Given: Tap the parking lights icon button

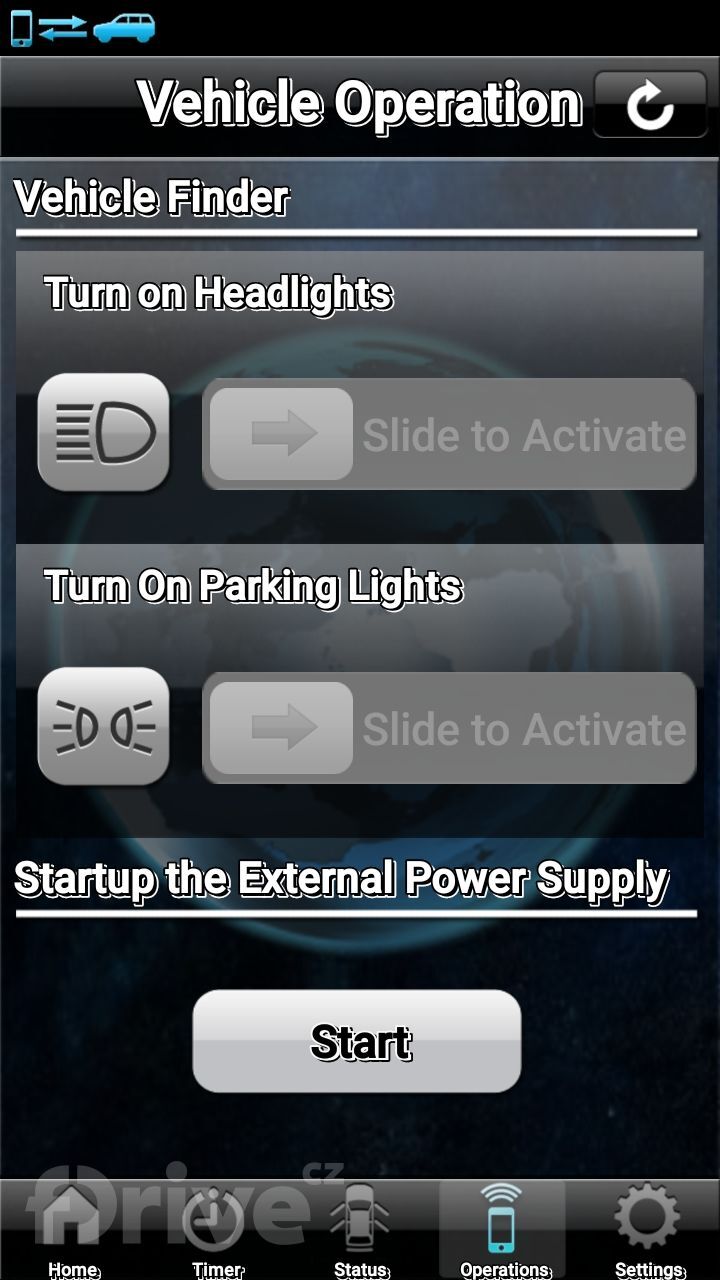Looking at the screenshot, I should pos(103,726).
